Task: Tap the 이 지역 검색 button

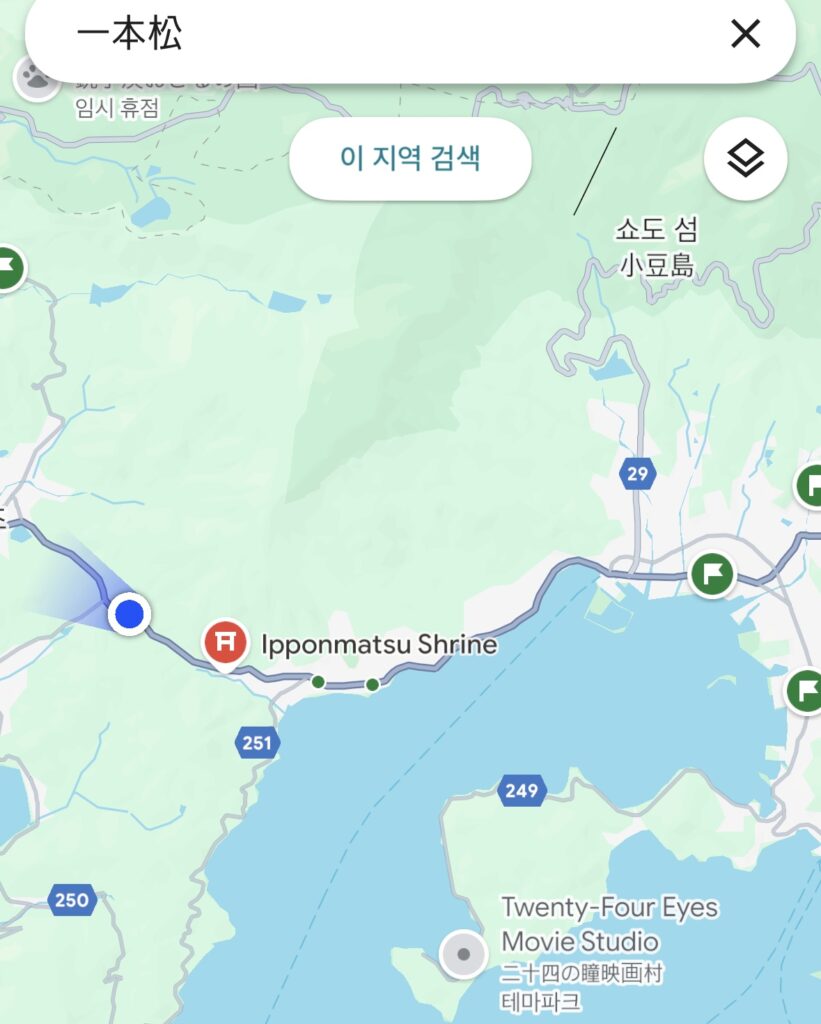Action: pyautogui.click(x=410, y=158)
